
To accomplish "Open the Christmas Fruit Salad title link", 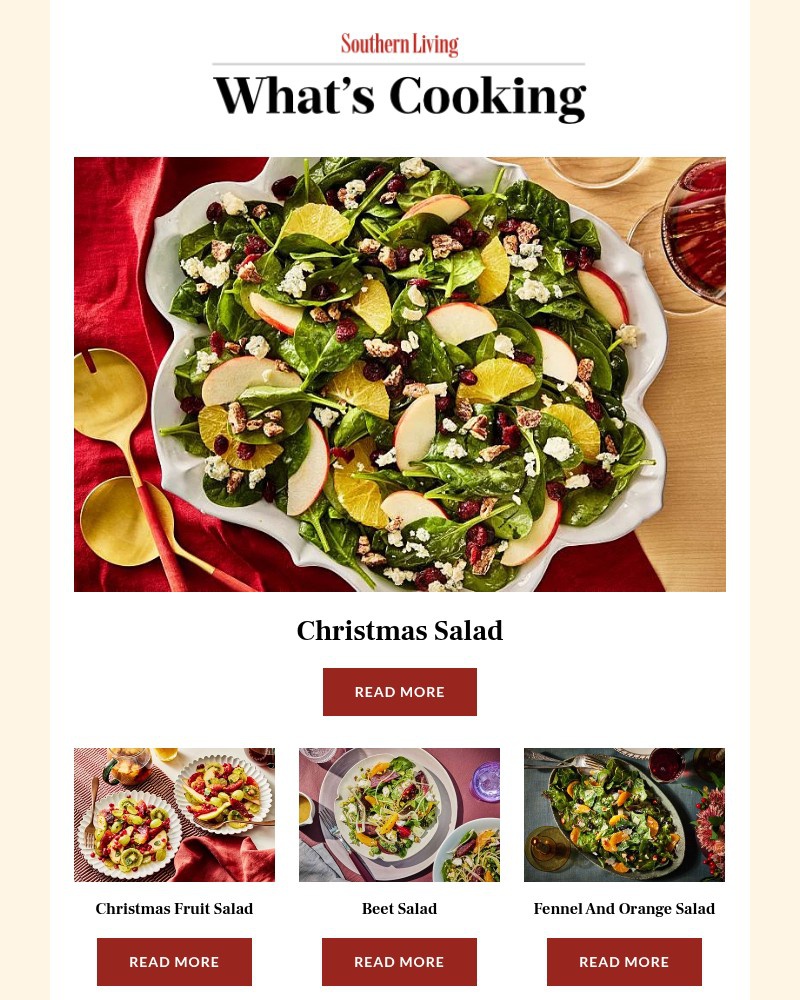I will (174, 908).
